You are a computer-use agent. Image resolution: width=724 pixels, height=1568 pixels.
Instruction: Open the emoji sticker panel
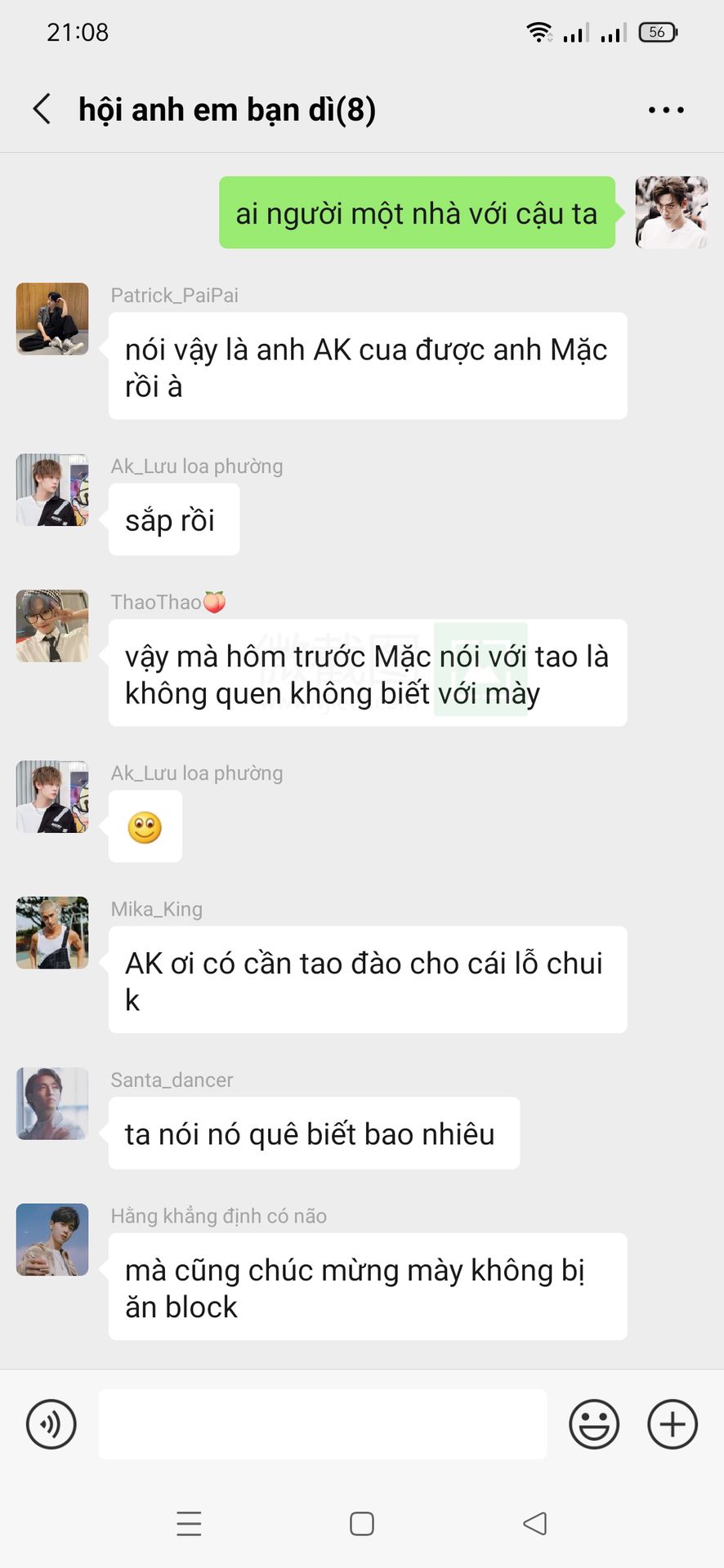tap(594, 1424)
